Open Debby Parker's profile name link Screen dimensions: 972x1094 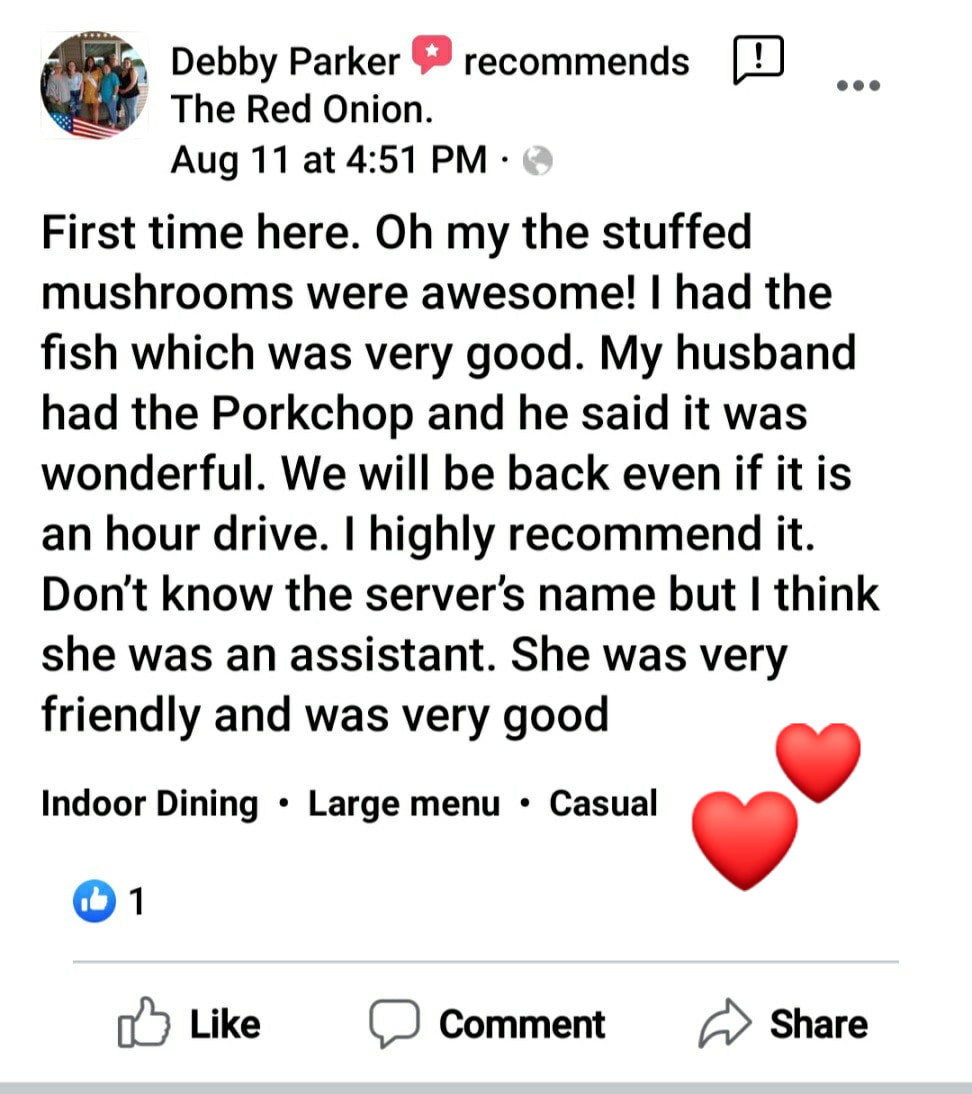point(285,62)
